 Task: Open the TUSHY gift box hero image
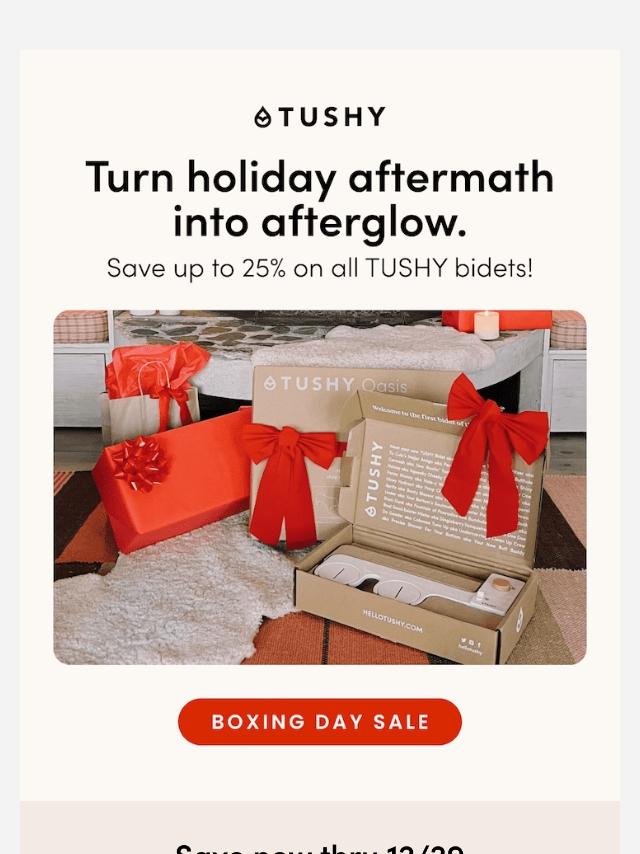pyautogui.click(x=320, y=487)
